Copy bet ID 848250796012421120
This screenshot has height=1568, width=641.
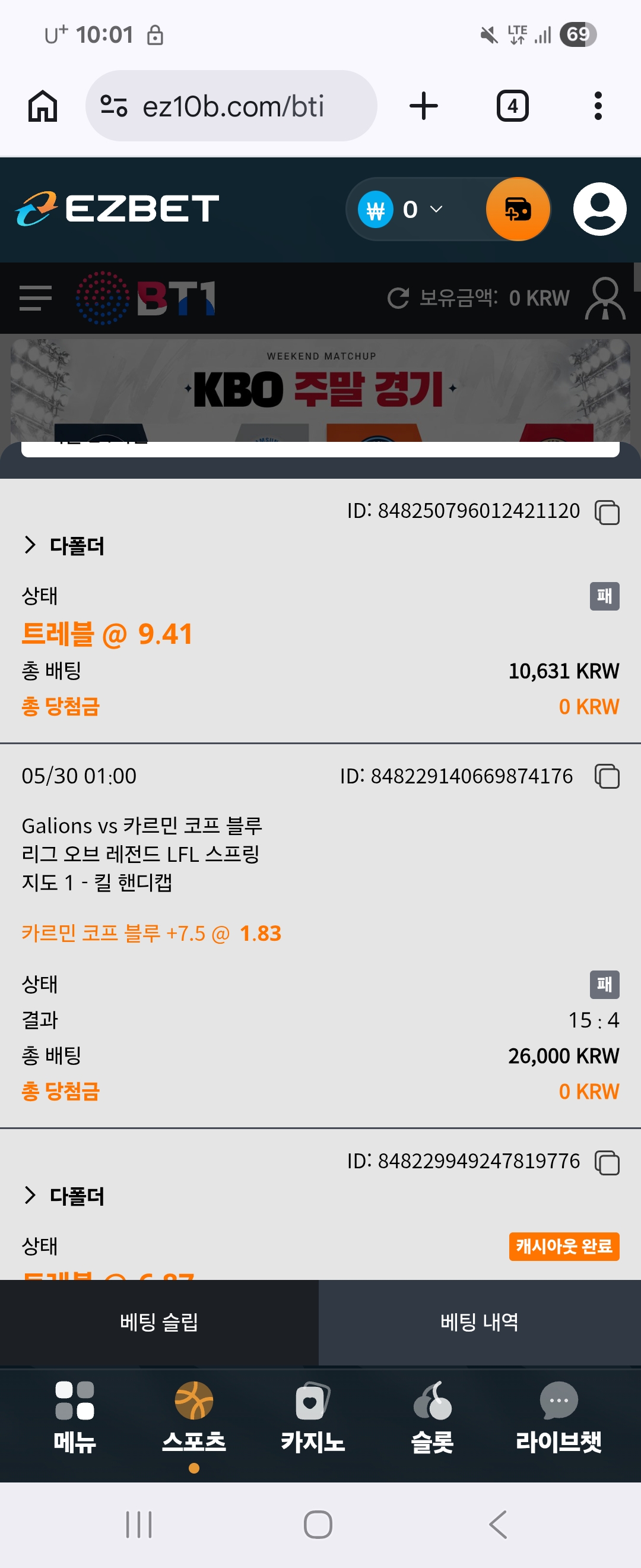[607, 512]
